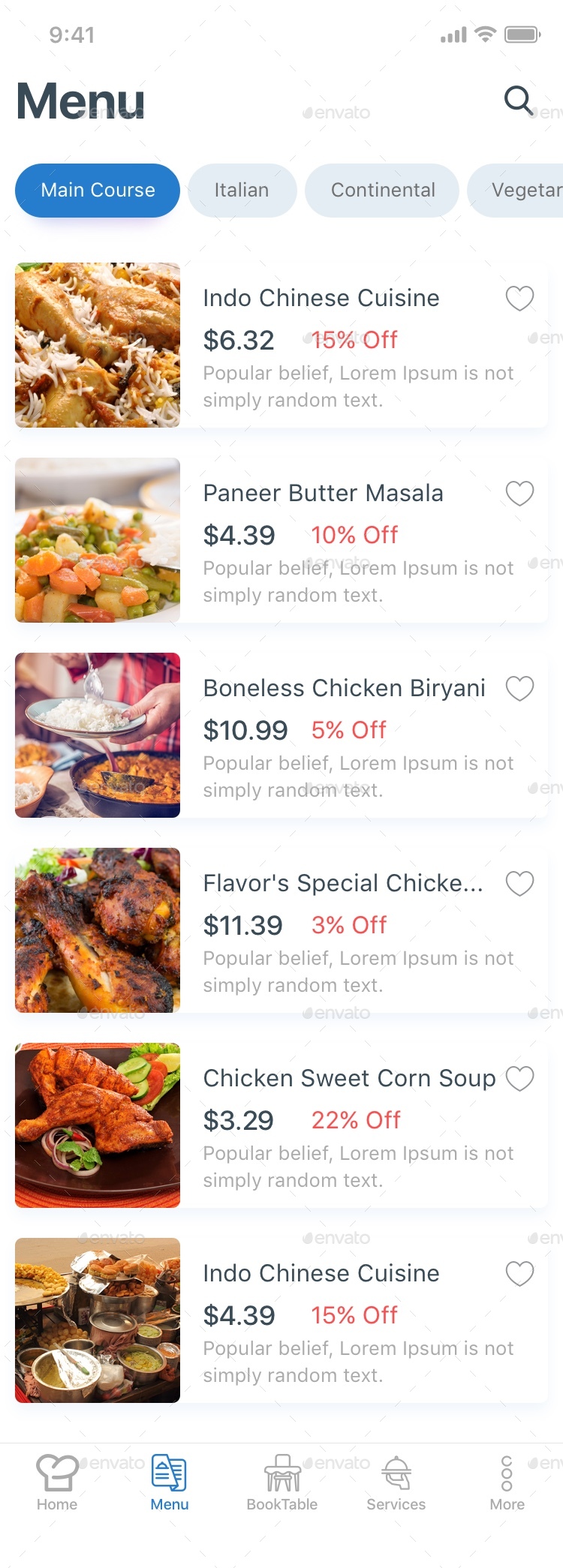Tap the heart icon on Paneer Butter Masala

click(x=519, y=493)
